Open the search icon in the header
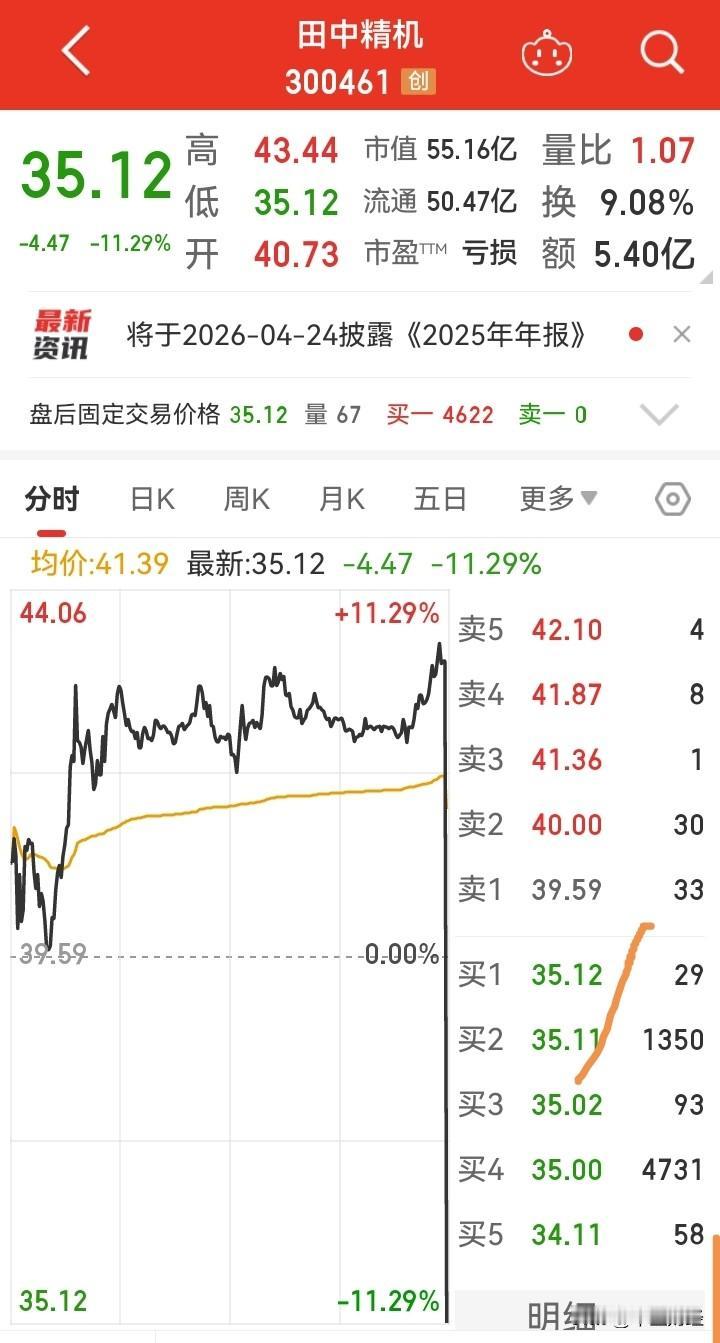 coord(662,54)
